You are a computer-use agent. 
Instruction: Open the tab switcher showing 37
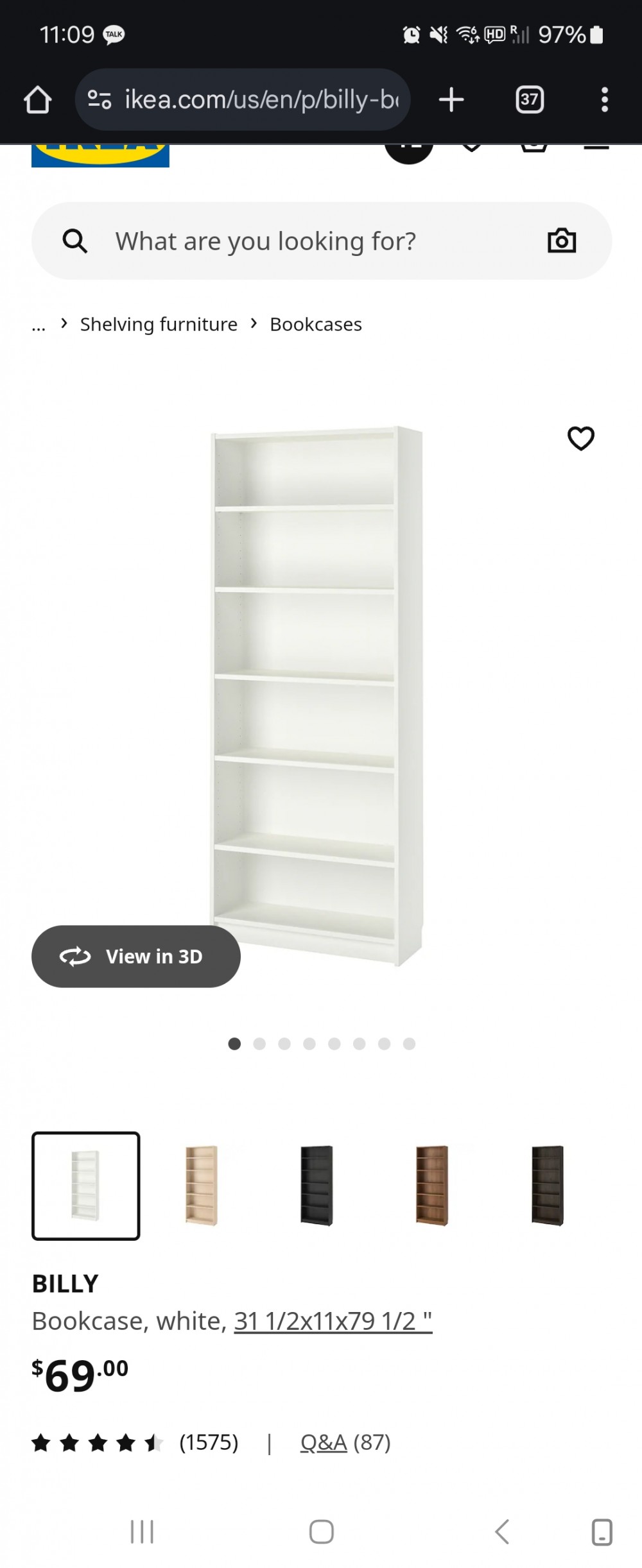530,100
